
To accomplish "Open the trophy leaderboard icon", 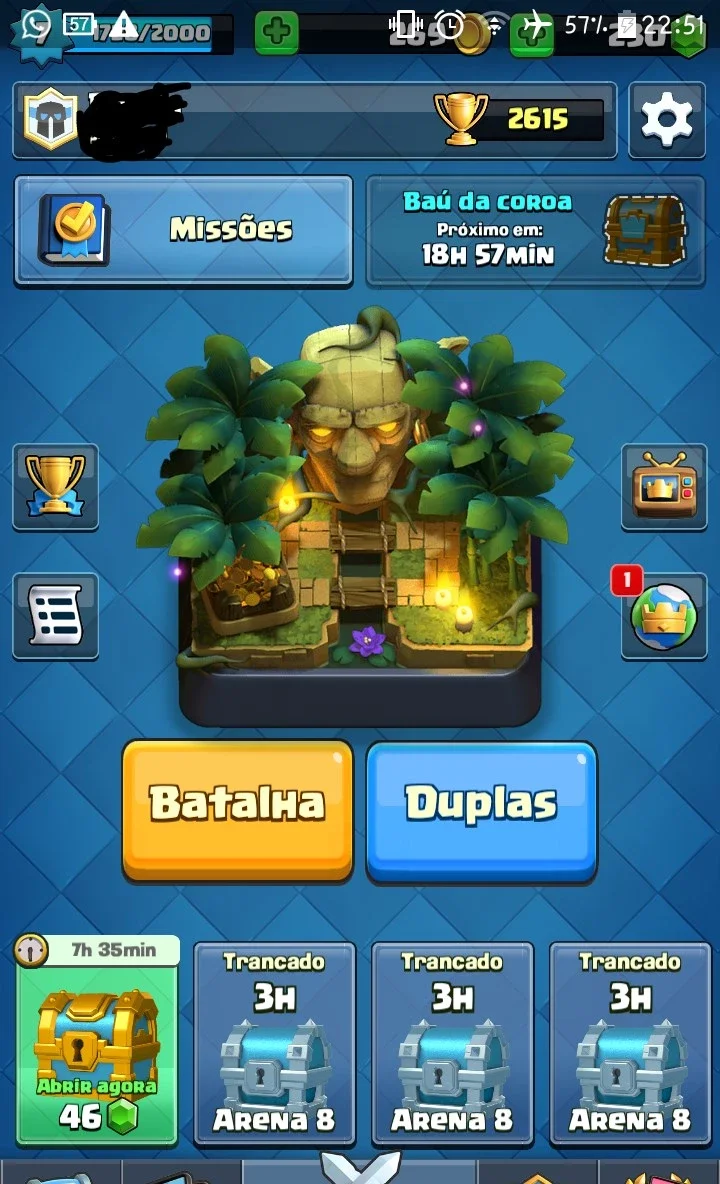I will (x=56, y=487).
